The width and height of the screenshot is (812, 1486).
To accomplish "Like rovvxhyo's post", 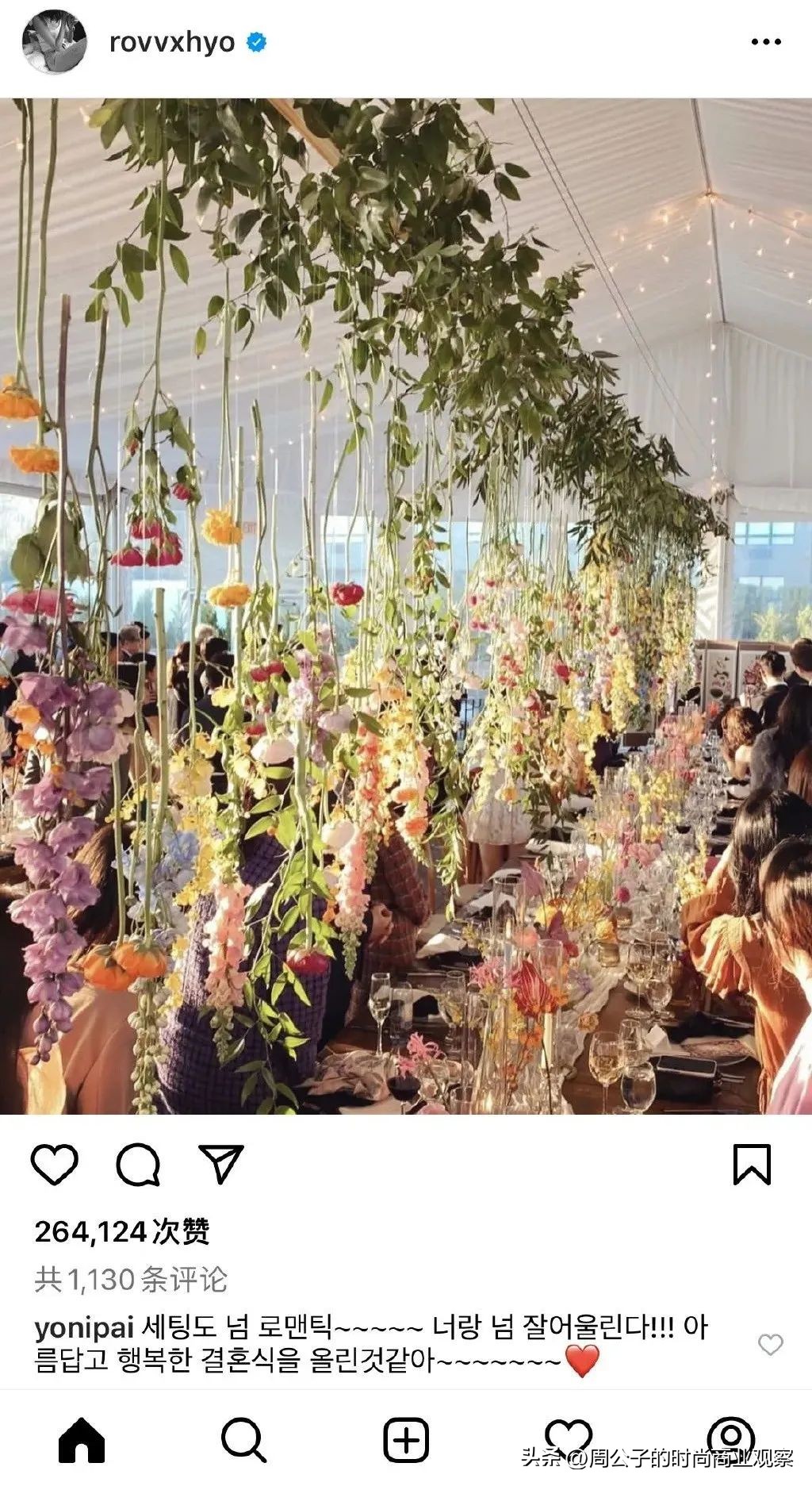I will (x=54, y=1165).
